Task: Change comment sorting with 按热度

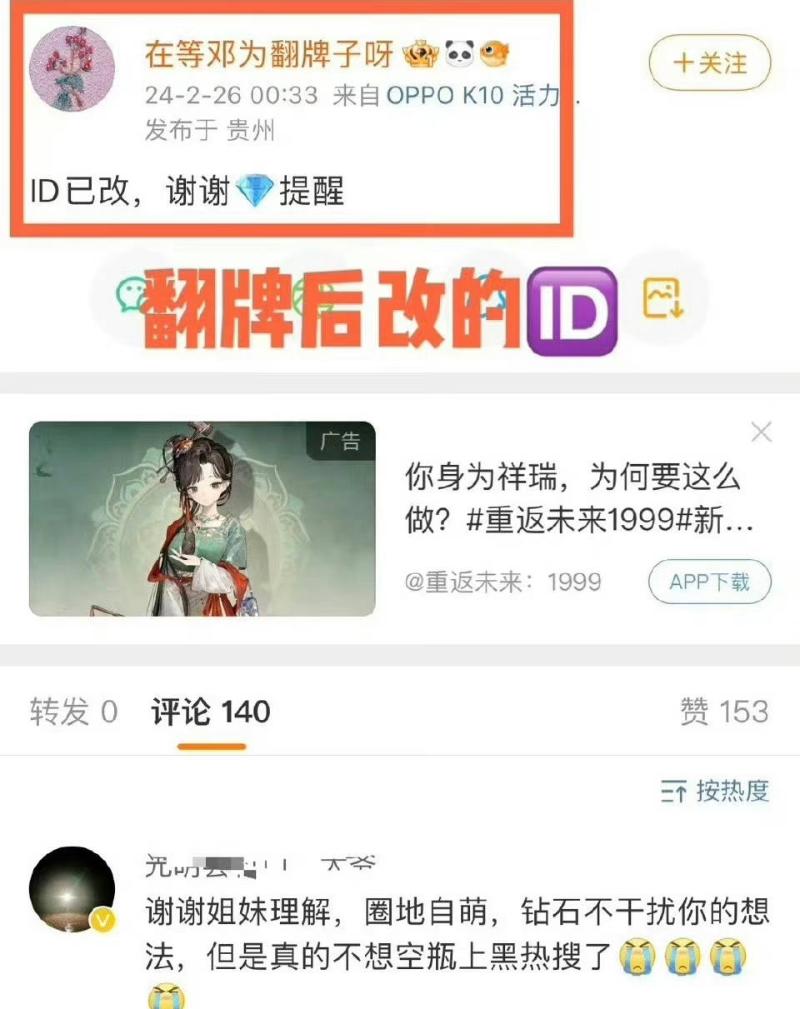Action: pos(715,791)
